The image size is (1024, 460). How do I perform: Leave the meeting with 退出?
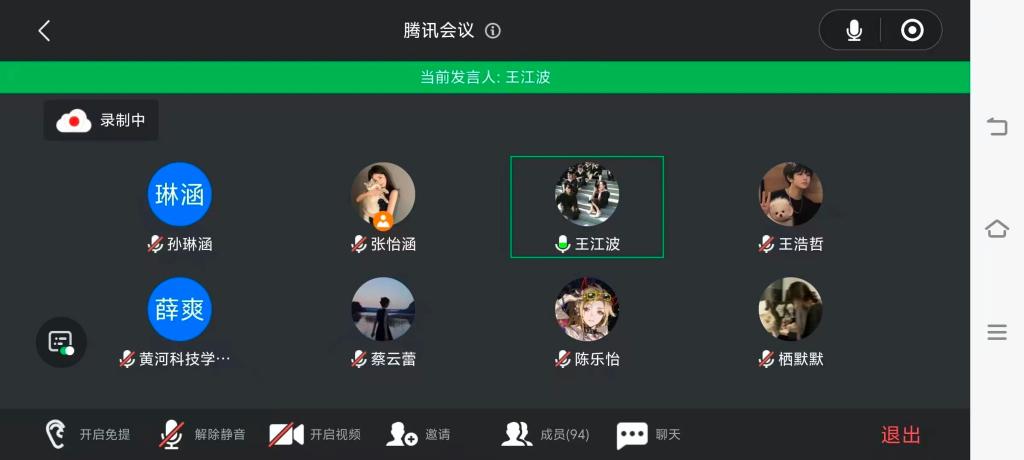(900, 435)
